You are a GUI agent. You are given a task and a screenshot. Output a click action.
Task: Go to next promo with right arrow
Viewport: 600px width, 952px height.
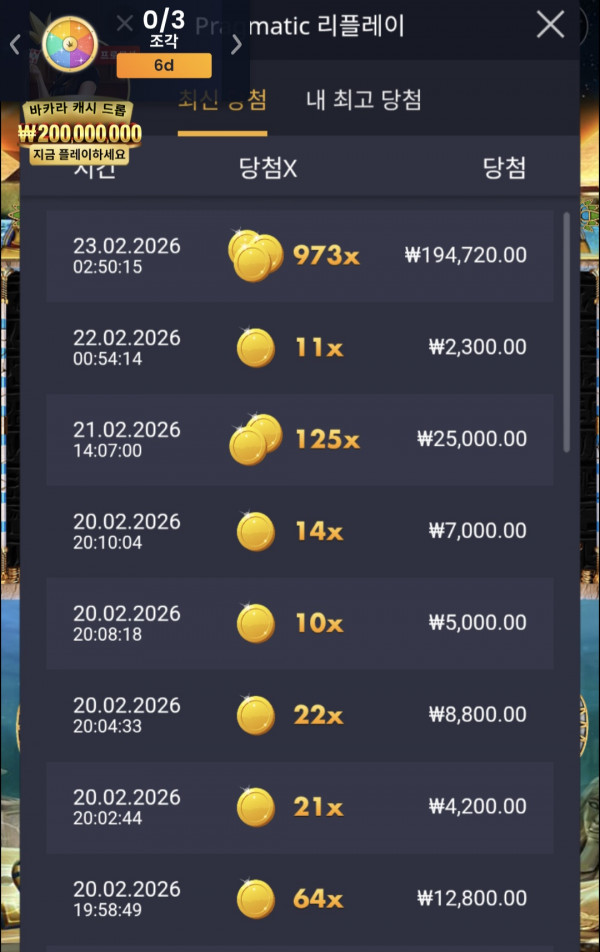coord(237,44)
